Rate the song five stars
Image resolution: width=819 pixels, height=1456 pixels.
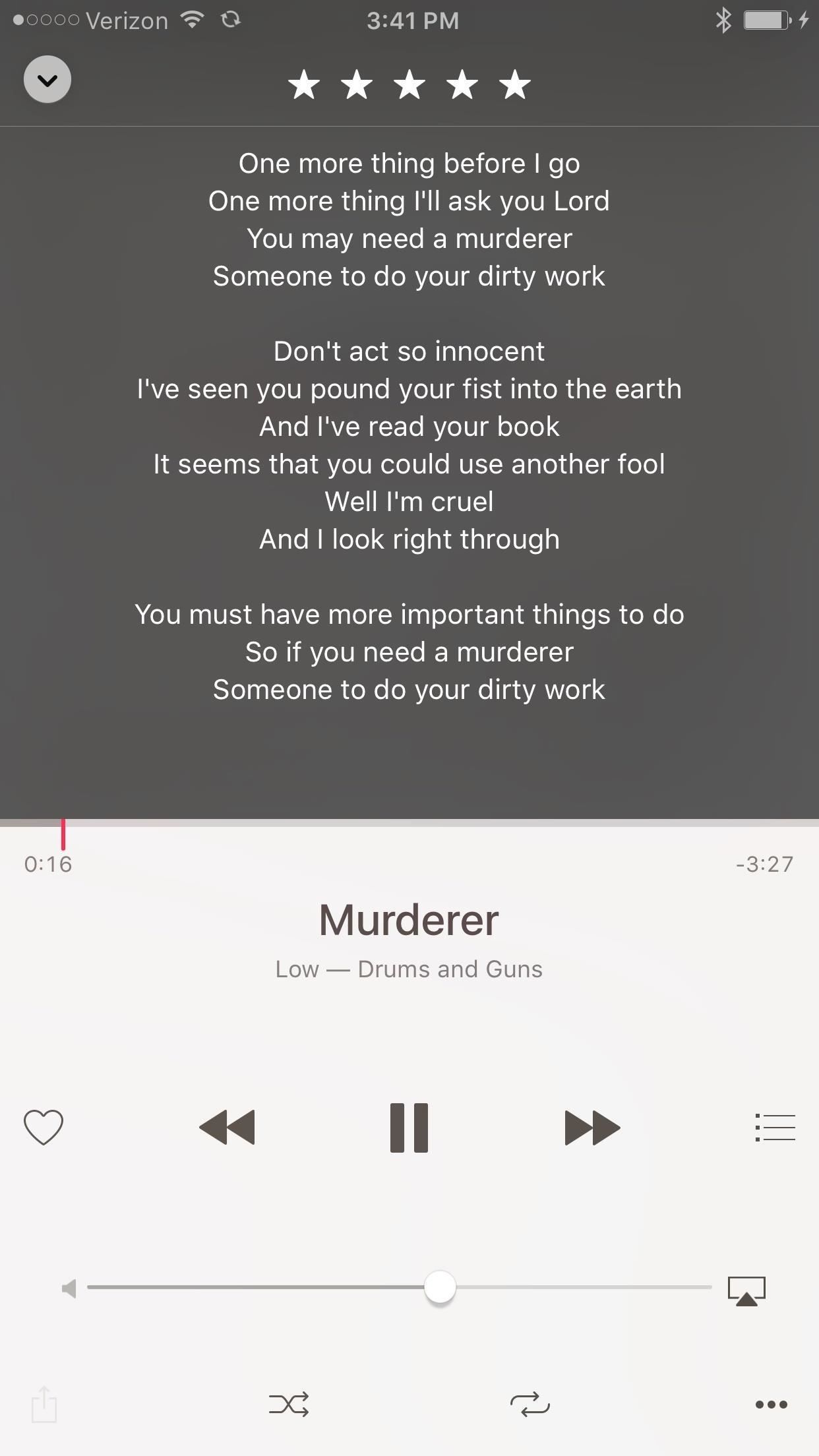click(515, 85)
